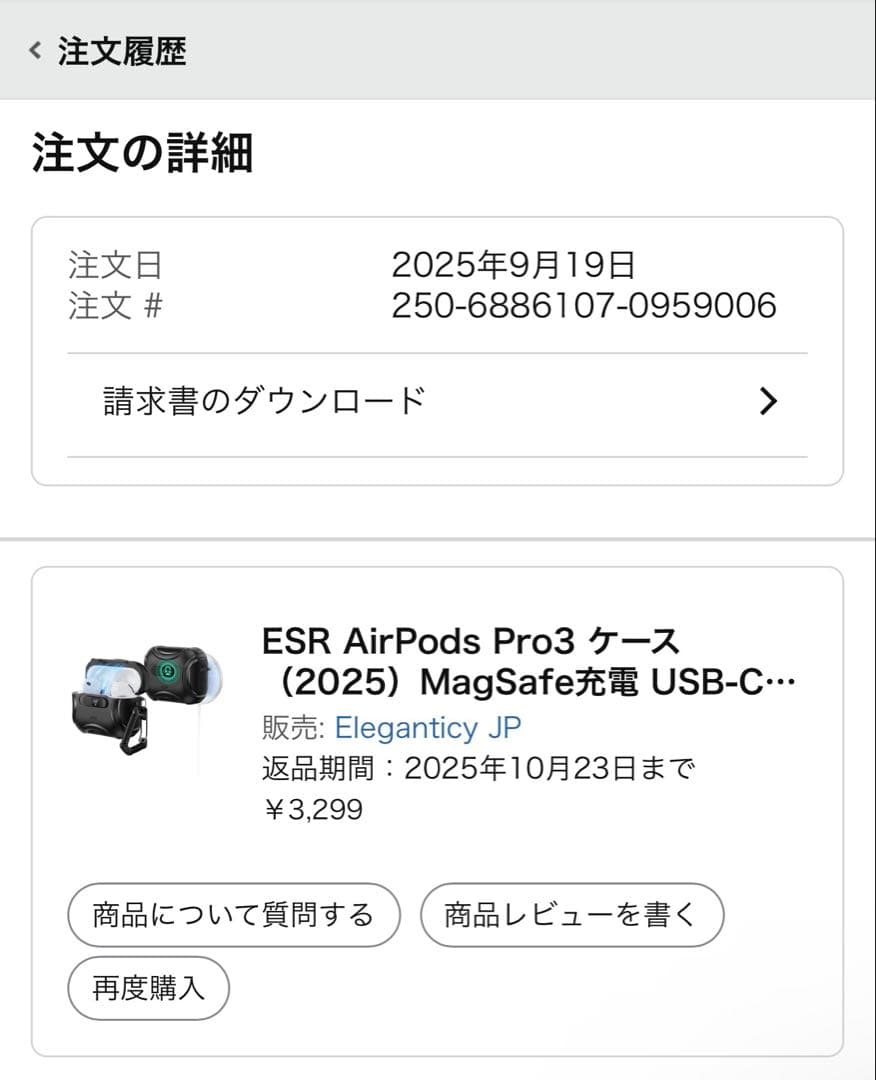Tap 商品について質問する button
The height and width of the screenshot is (1080, 876).
click(234, 914)
